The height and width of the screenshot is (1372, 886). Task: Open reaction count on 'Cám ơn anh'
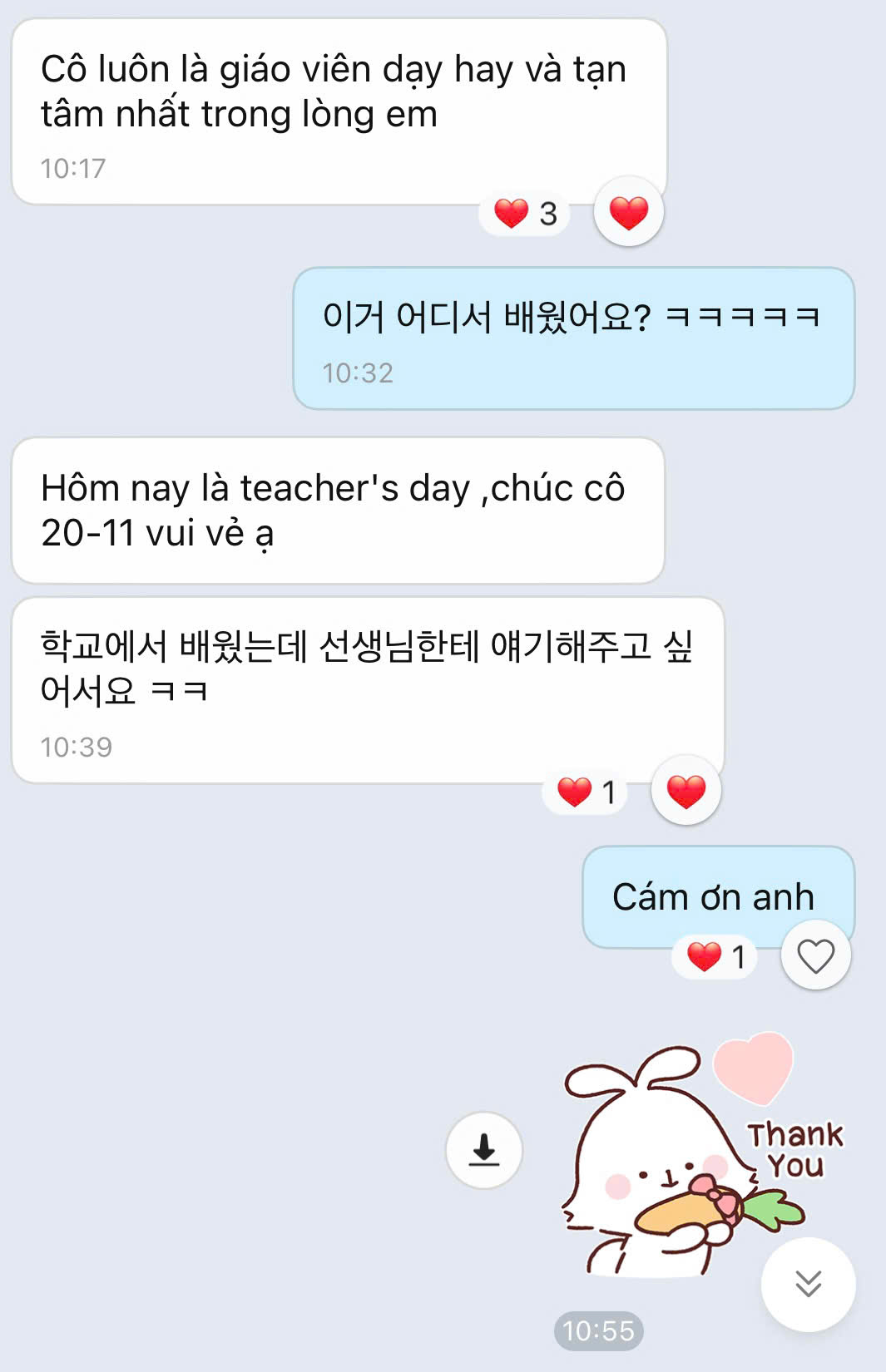715,957
